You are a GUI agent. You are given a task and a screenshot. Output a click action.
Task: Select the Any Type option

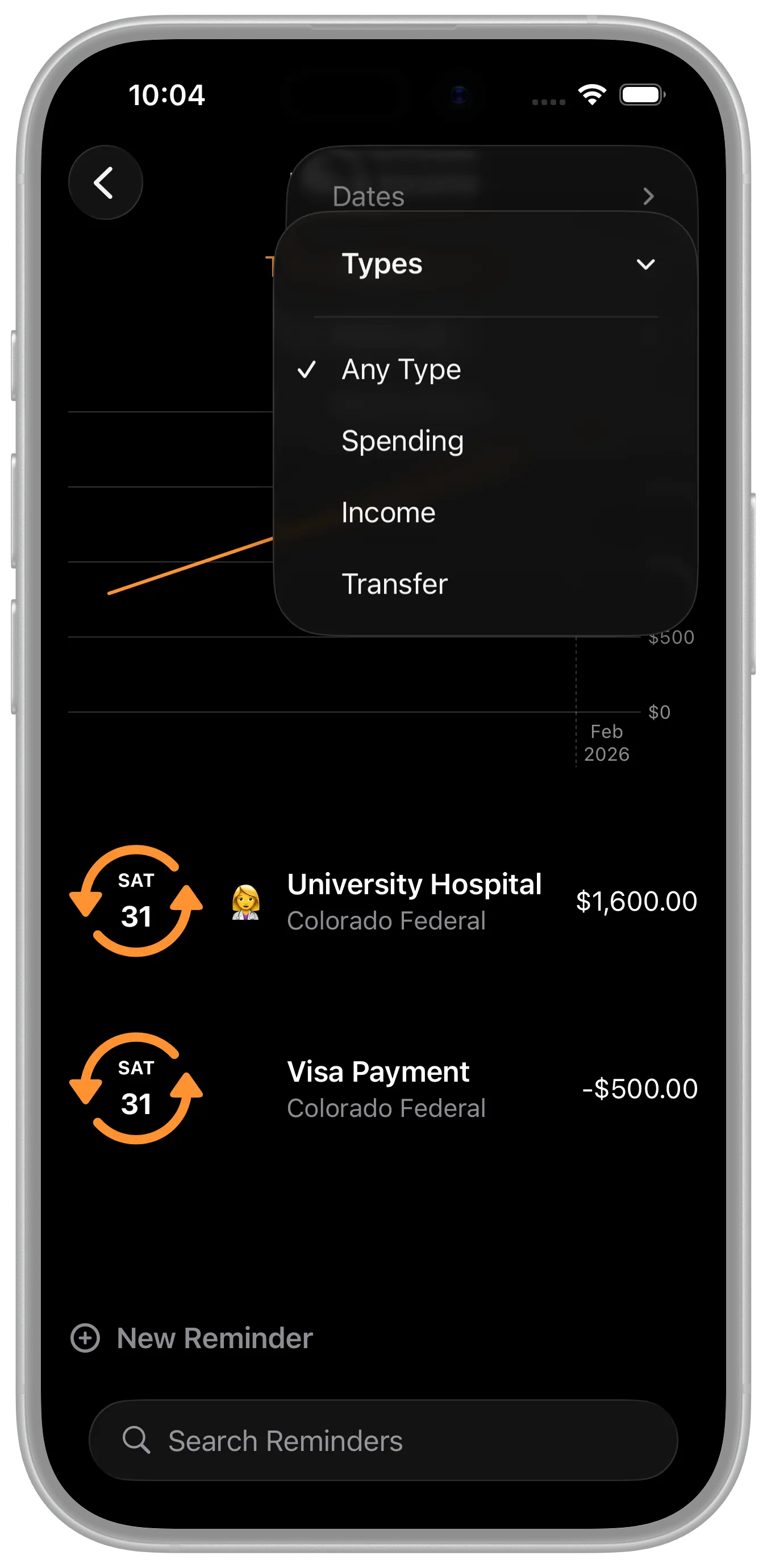[x=401, y=369]
